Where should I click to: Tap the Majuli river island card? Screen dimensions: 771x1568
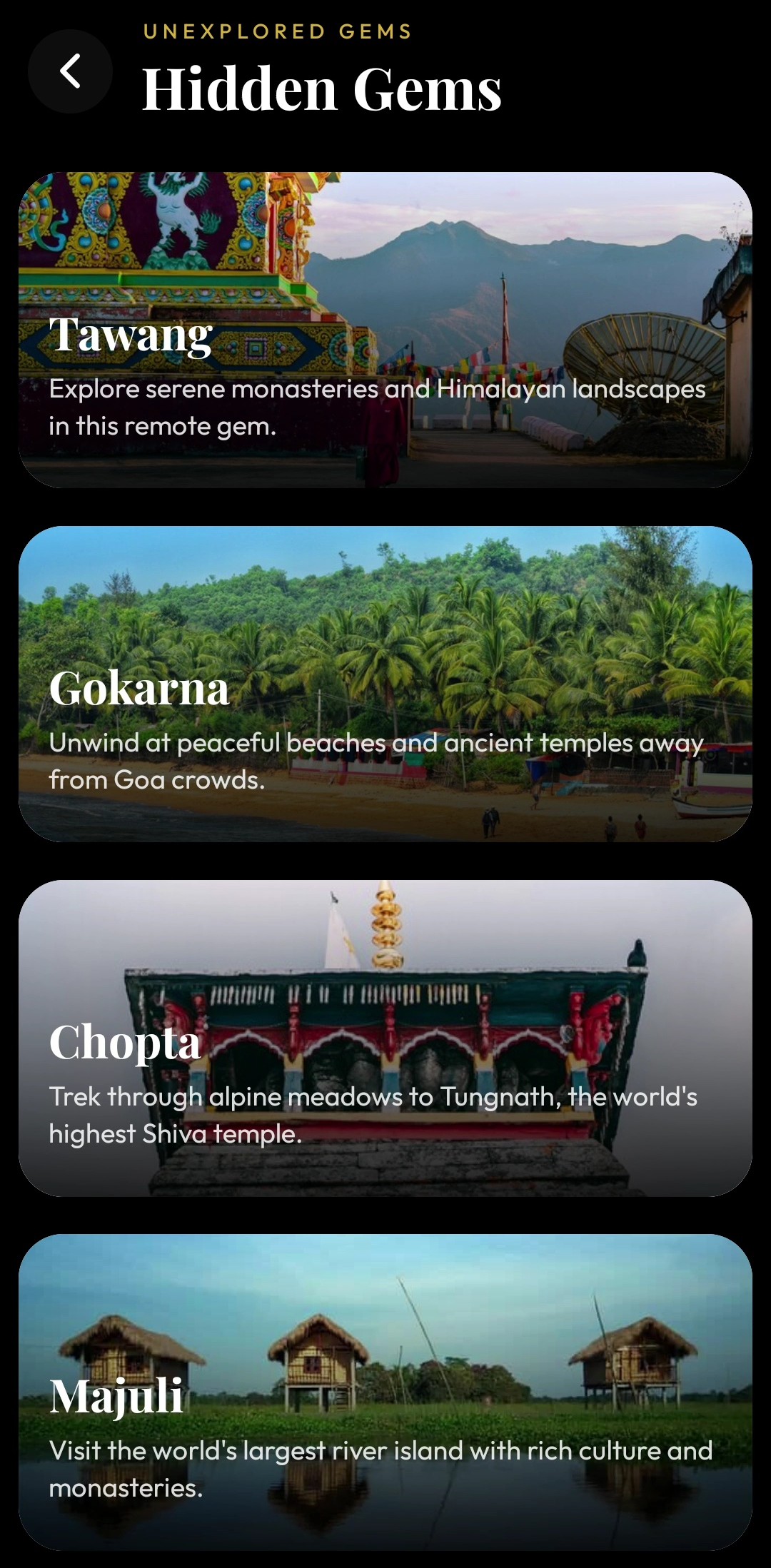[x=385, y=1392]
